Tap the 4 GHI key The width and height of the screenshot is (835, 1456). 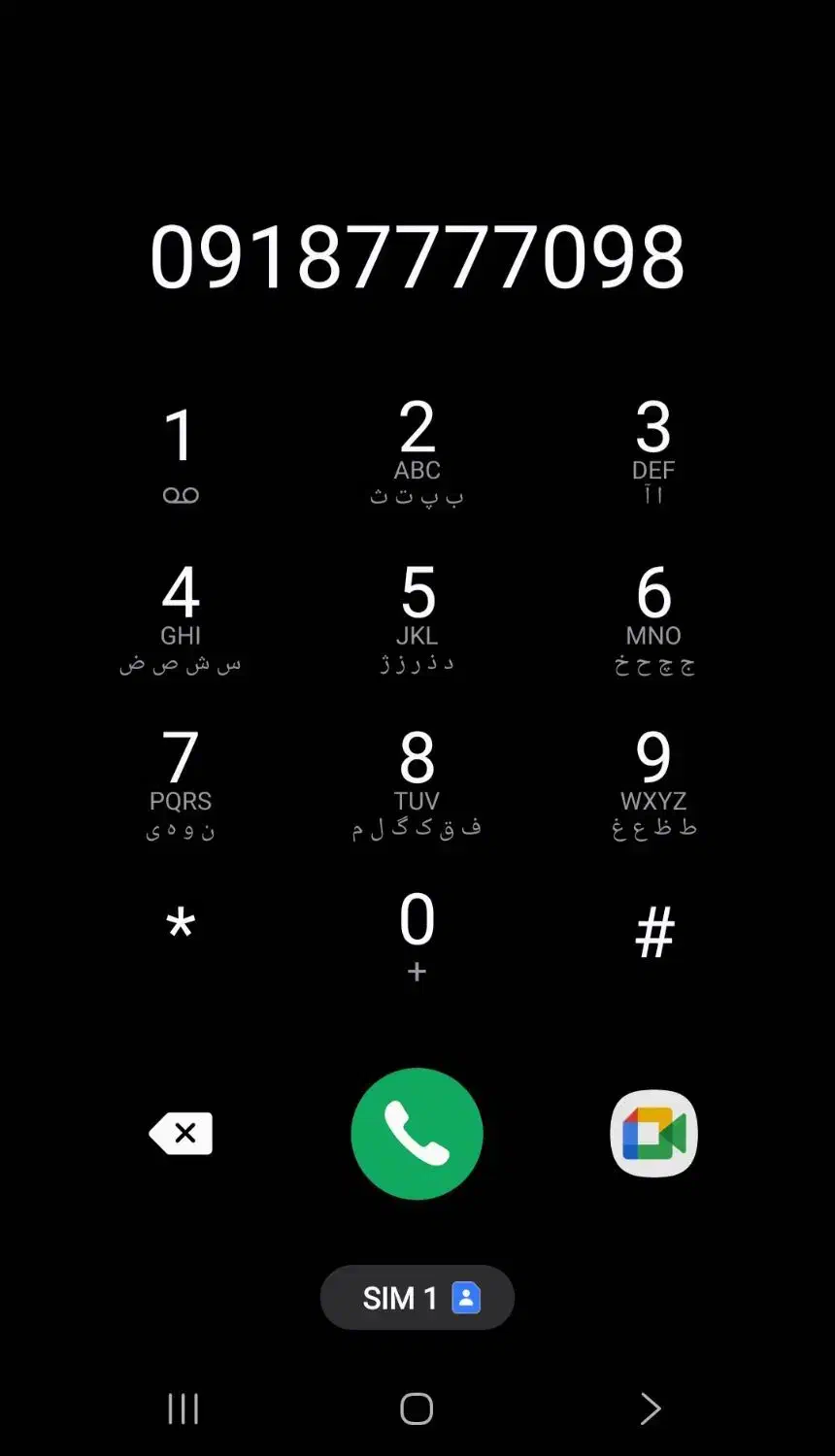(x=181, y=617)
